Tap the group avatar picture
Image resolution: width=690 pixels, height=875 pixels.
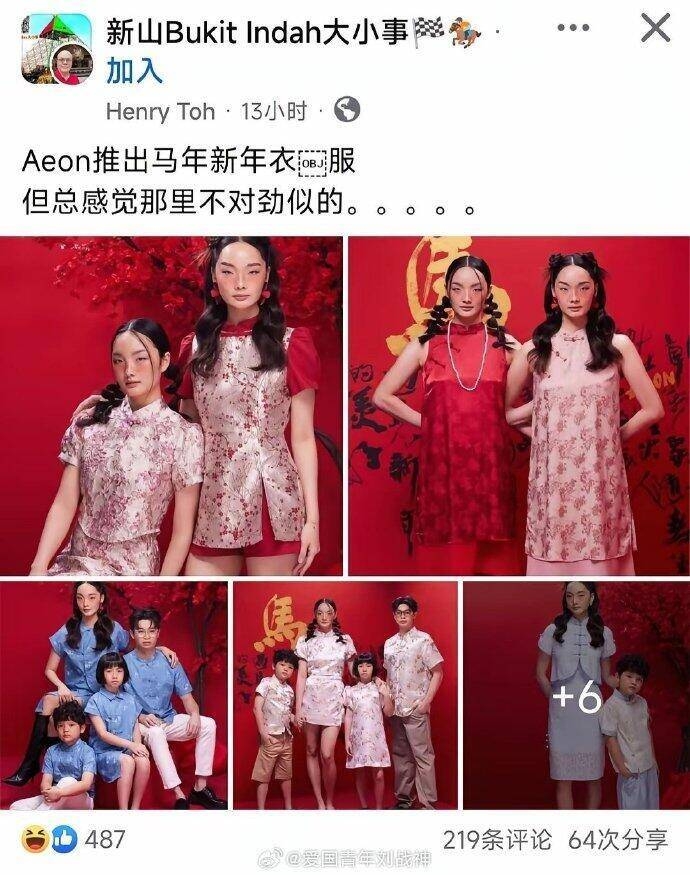56,49
